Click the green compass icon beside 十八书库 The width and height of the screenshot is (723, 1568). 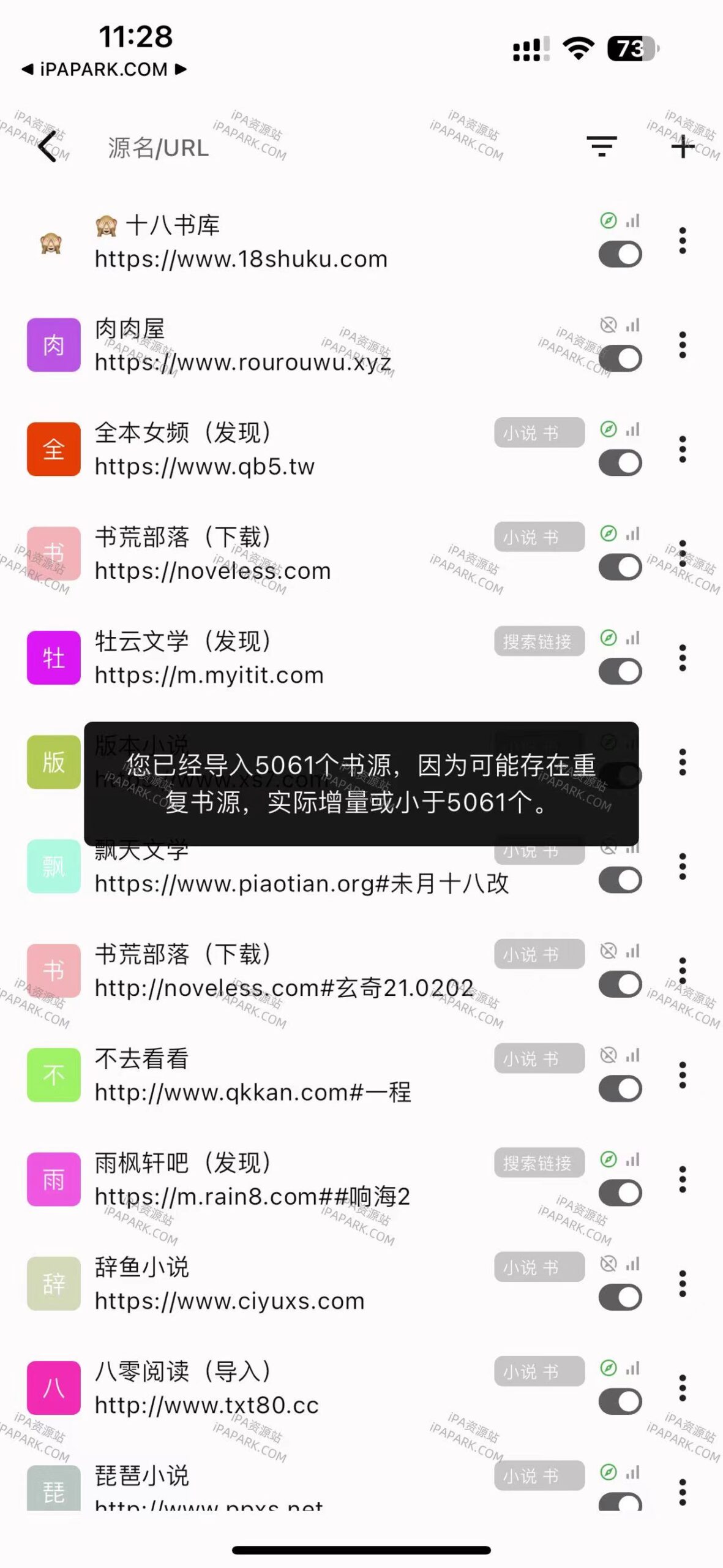click(x=608, y=221)
